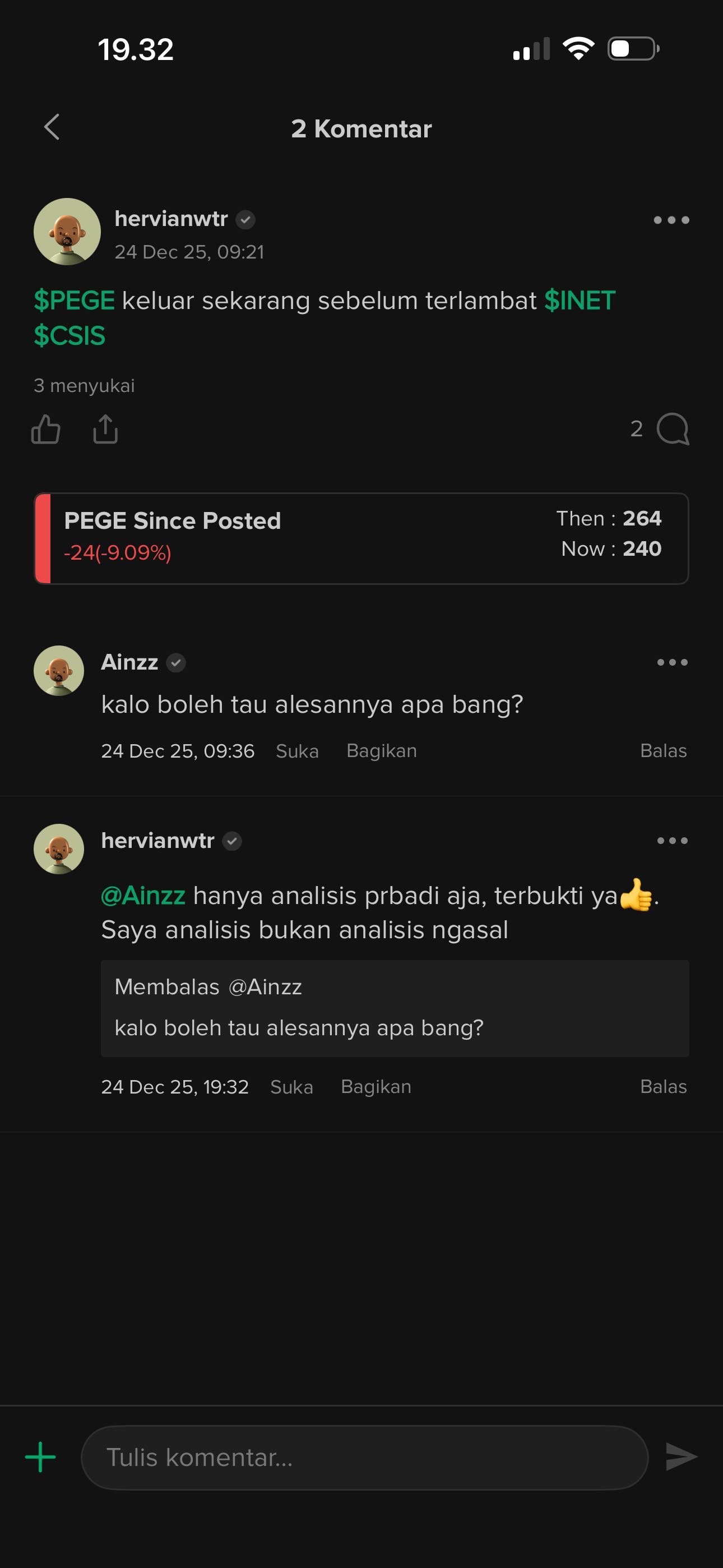Send the comment with the arrow icon
The width and height of the screenshot is (723, 1568).
[x=681, y=1457]
